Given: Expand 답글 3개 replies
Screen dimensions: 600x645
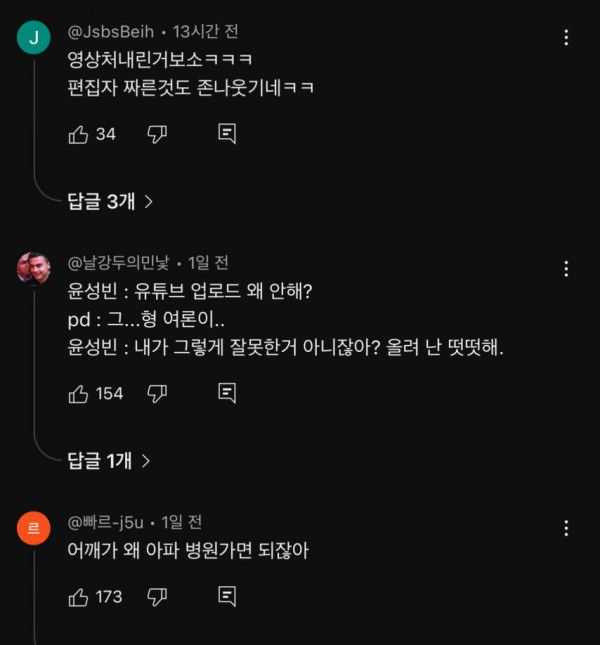Looking at the screenshot, I should coord(110,201).
